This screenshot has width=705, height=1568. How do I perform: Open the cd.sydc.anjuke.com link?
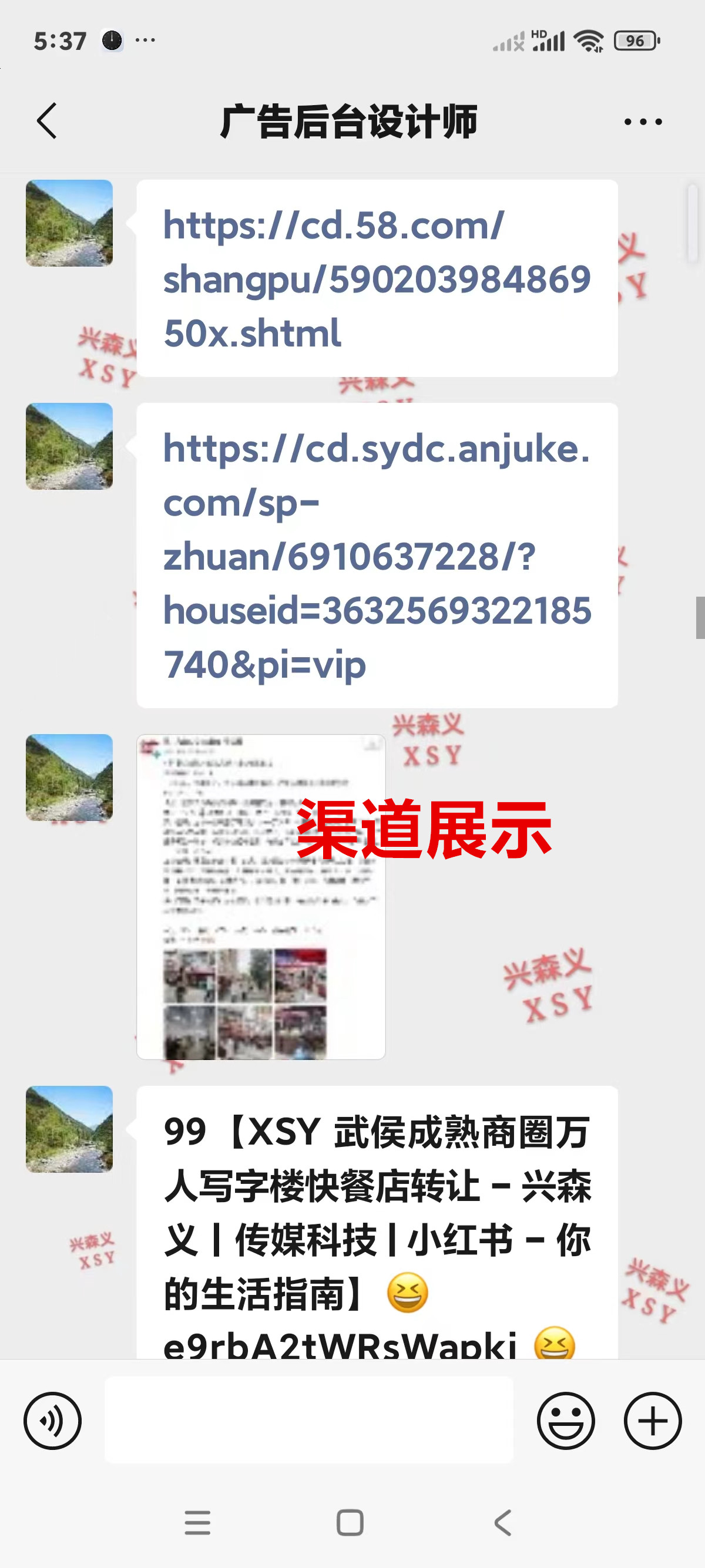(376, 555)
